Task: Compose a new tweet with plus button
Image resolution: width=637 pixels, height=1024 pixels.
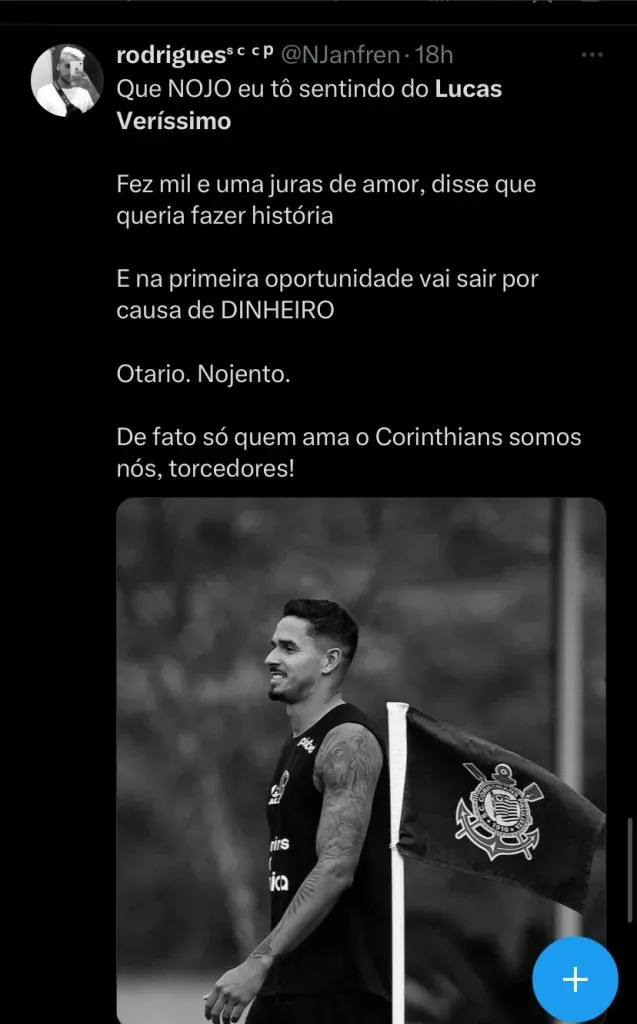Action: [575, 979]
